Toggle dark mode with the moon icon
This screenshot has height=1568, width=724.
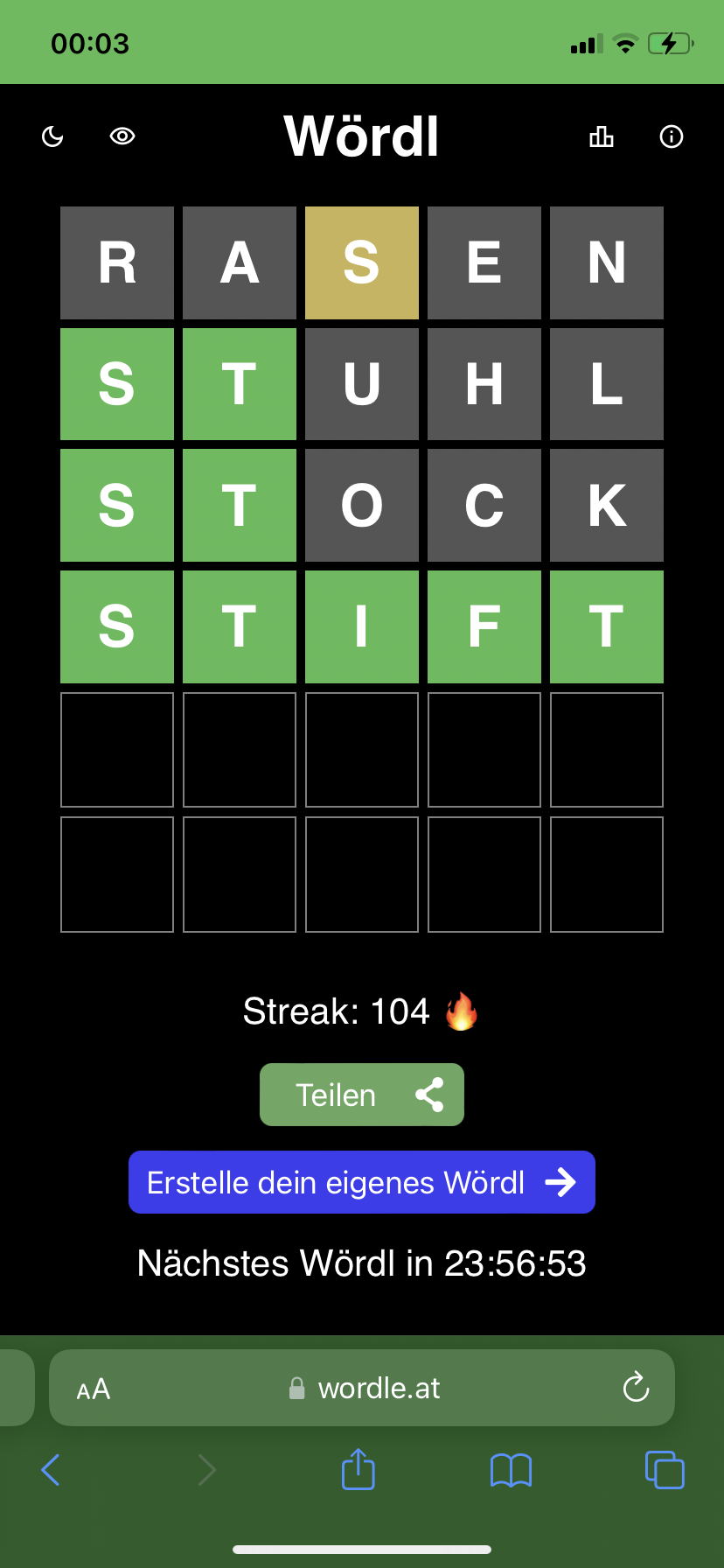(53, 136)
